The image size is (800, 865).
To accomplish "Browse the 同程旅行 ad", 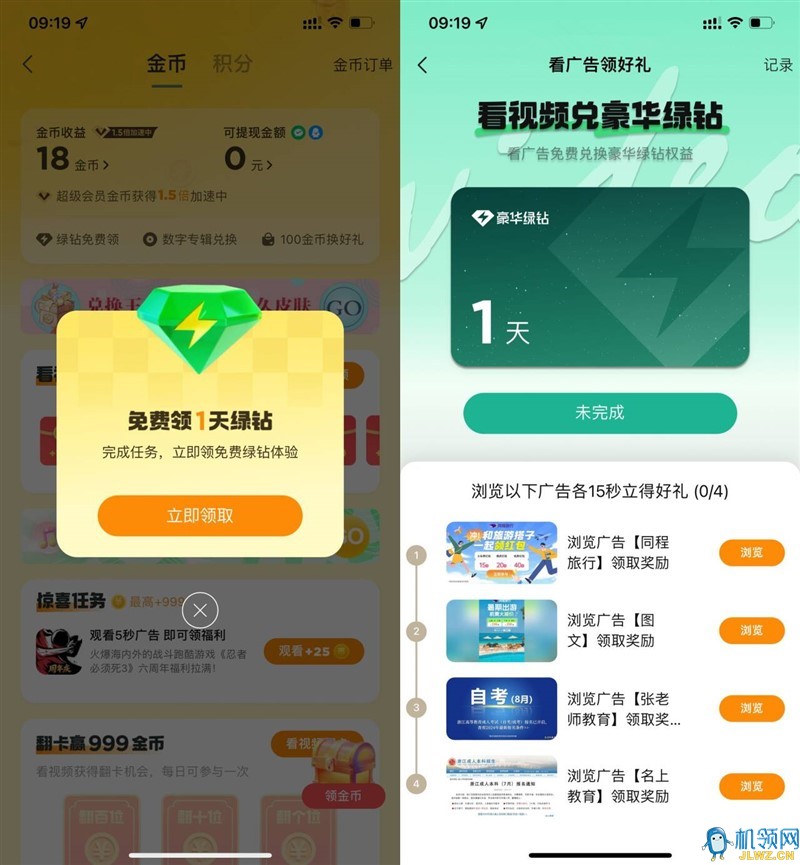I will [751, 552].
